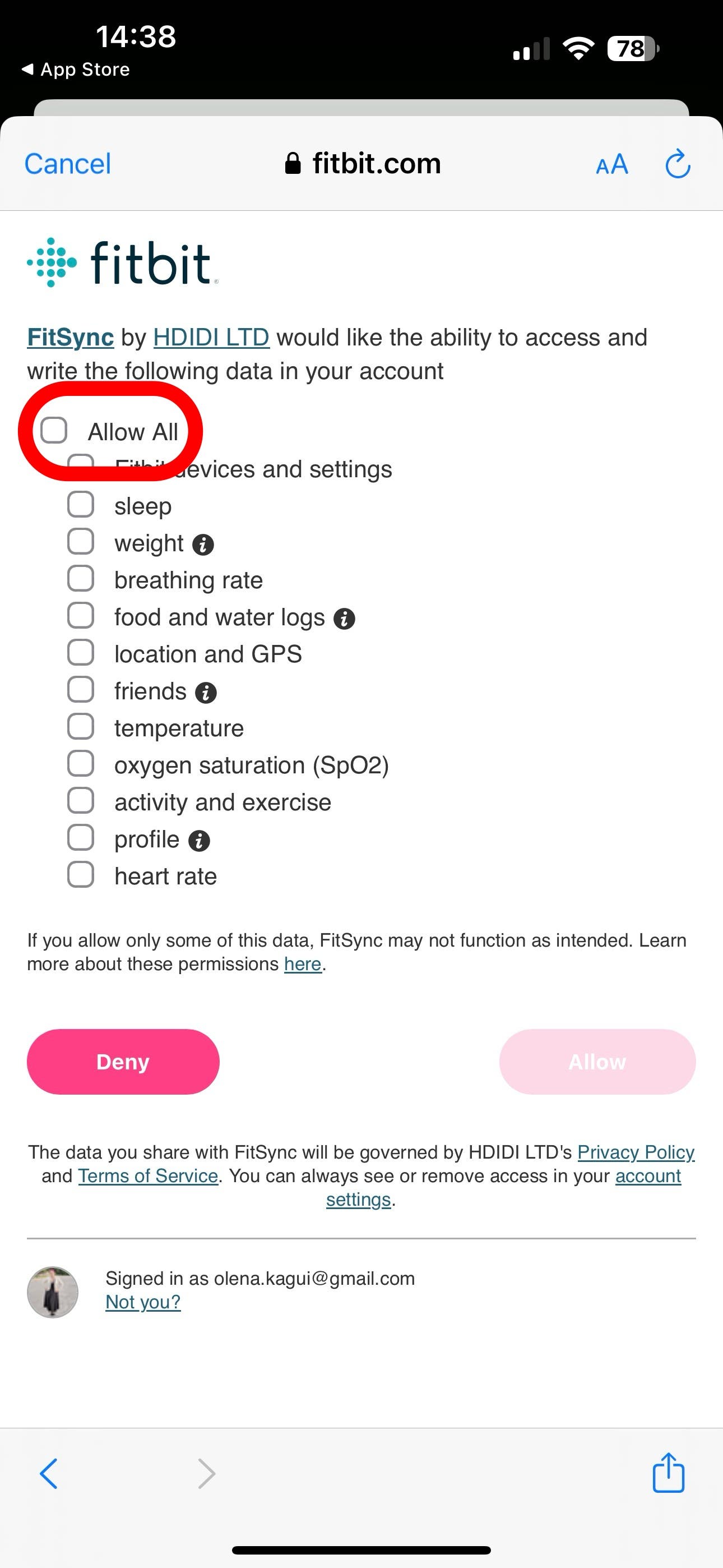This screenshot has width=723, height=1568.
Task: Open the AA text size options
Action: click(x=611, y=164)
